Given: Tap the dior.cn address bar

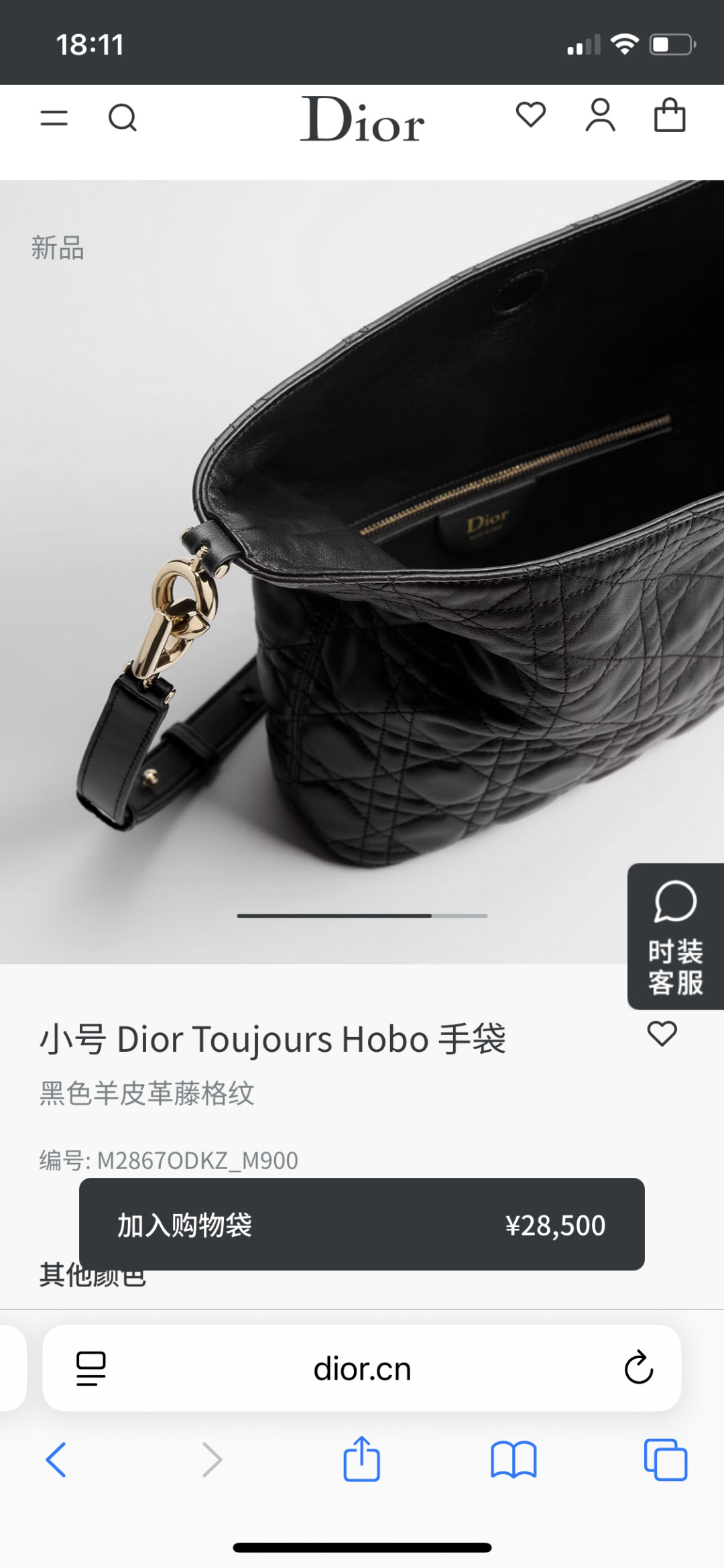Looking at the screenshot, I should pyautogui.click(x=362, y=1368).
